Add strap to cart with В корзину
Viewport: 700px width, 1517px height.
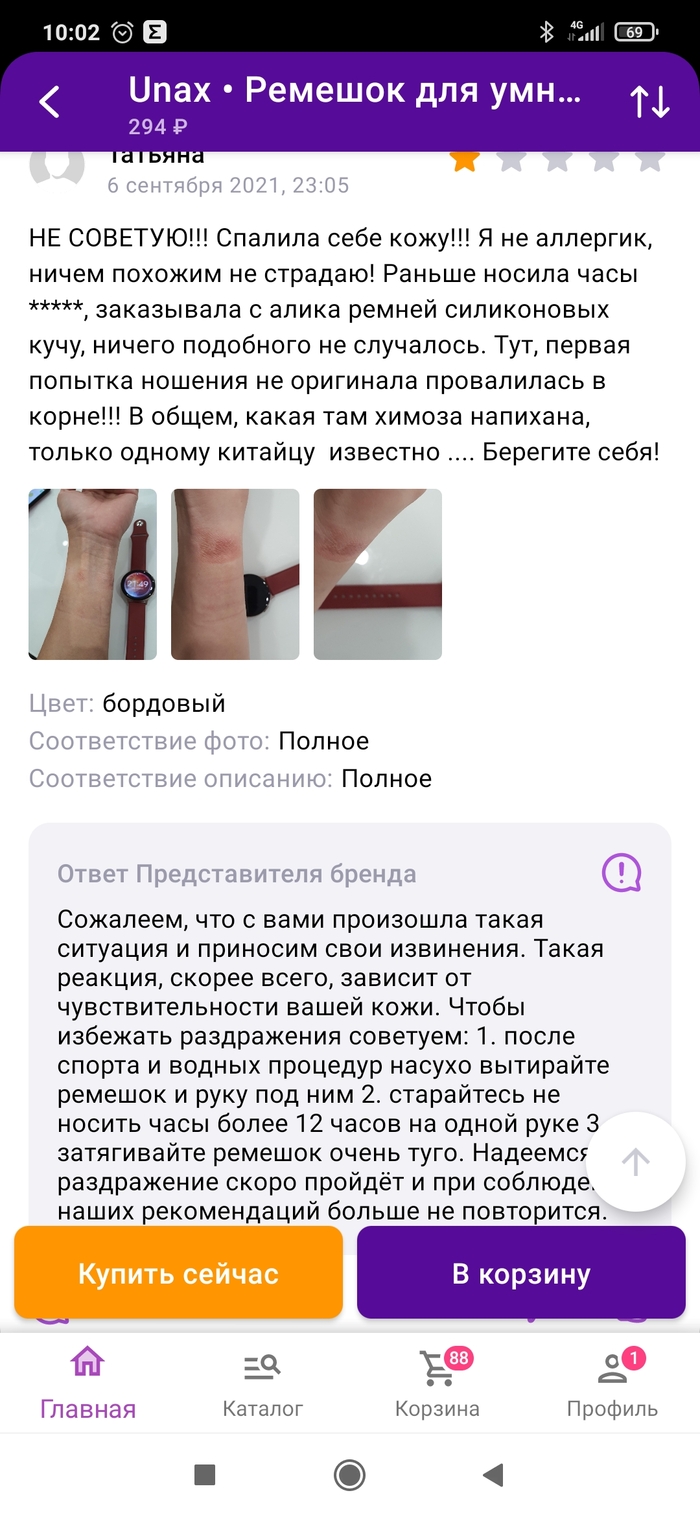pos(521,1274)
